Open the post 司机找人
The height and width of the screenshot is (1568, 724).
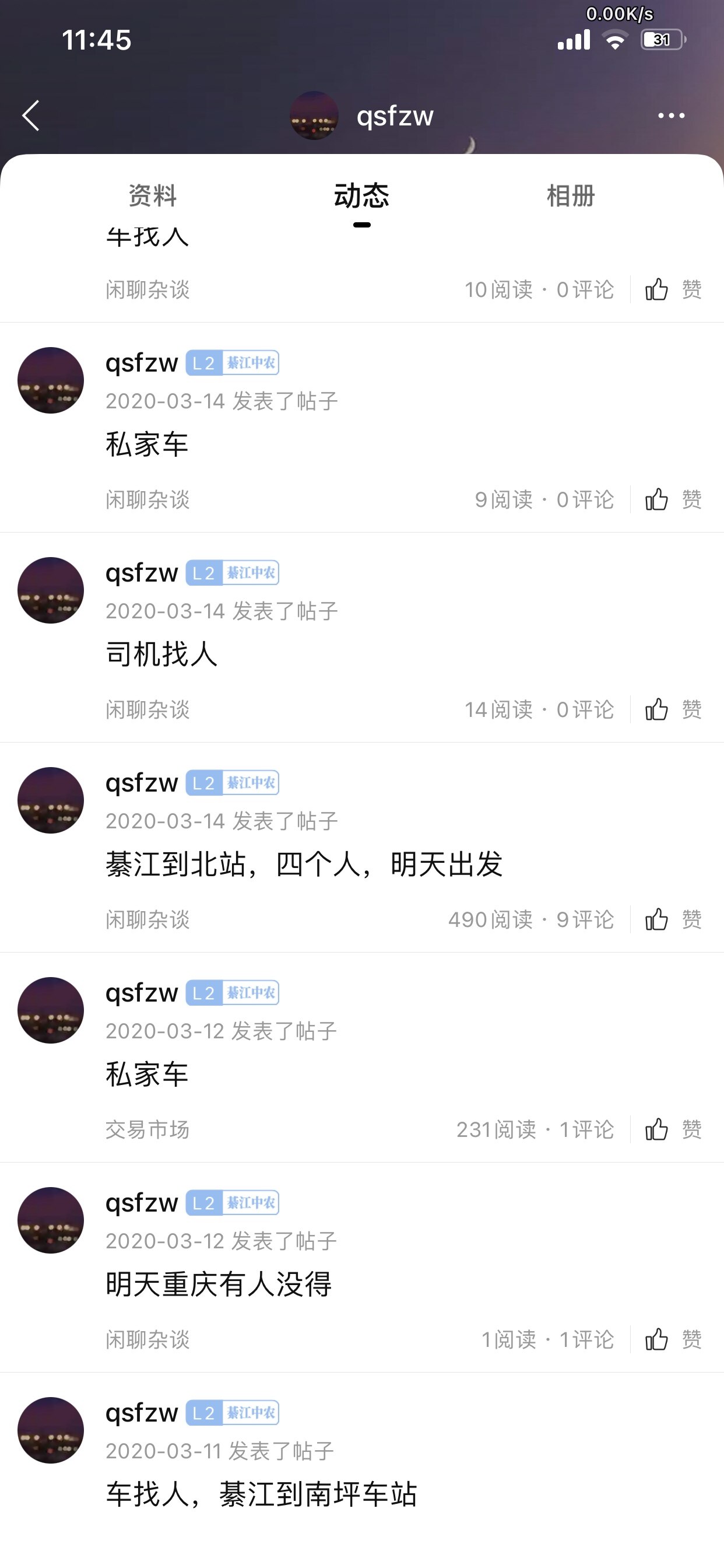pyautogui.click(x=162, y=654)
